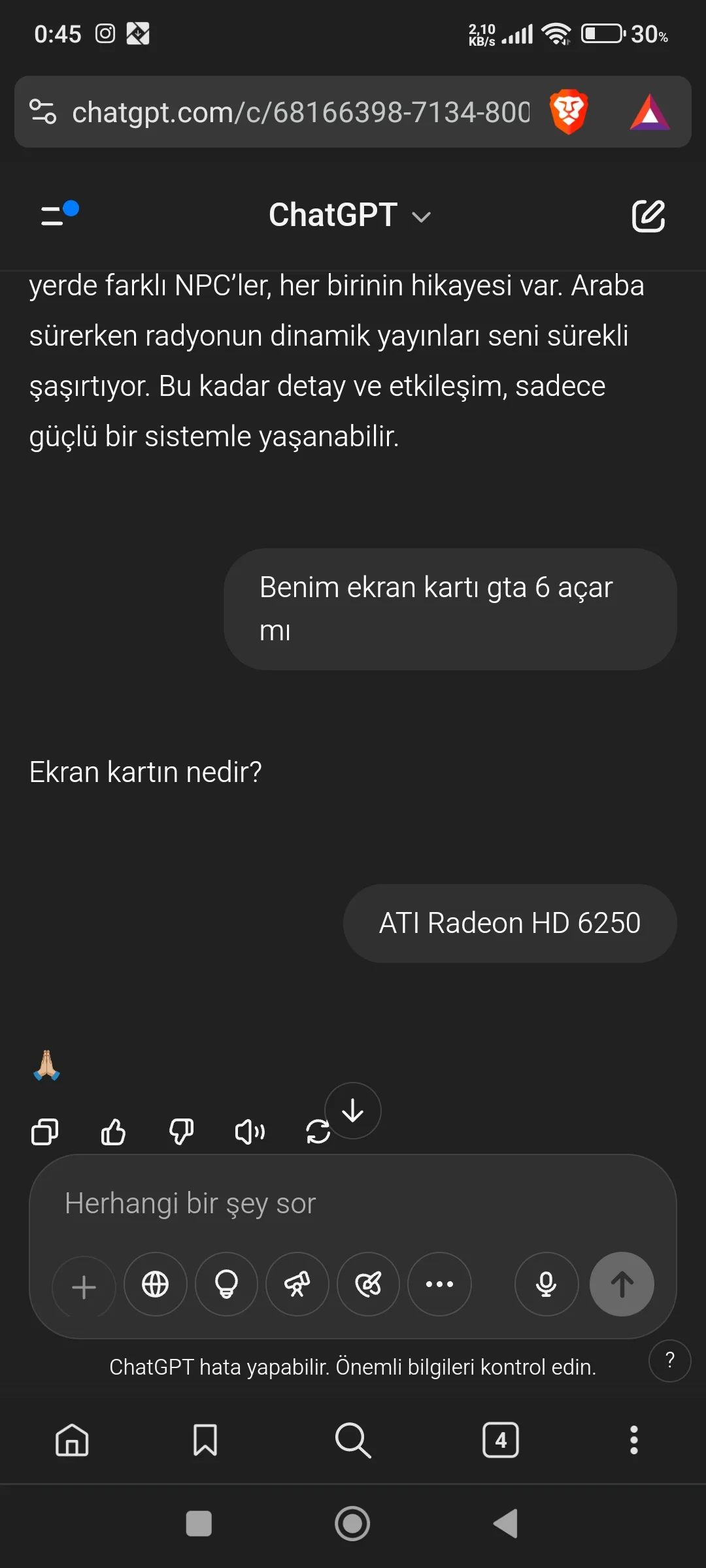Open Brave Shields lion icon

(x=568, y=112)
